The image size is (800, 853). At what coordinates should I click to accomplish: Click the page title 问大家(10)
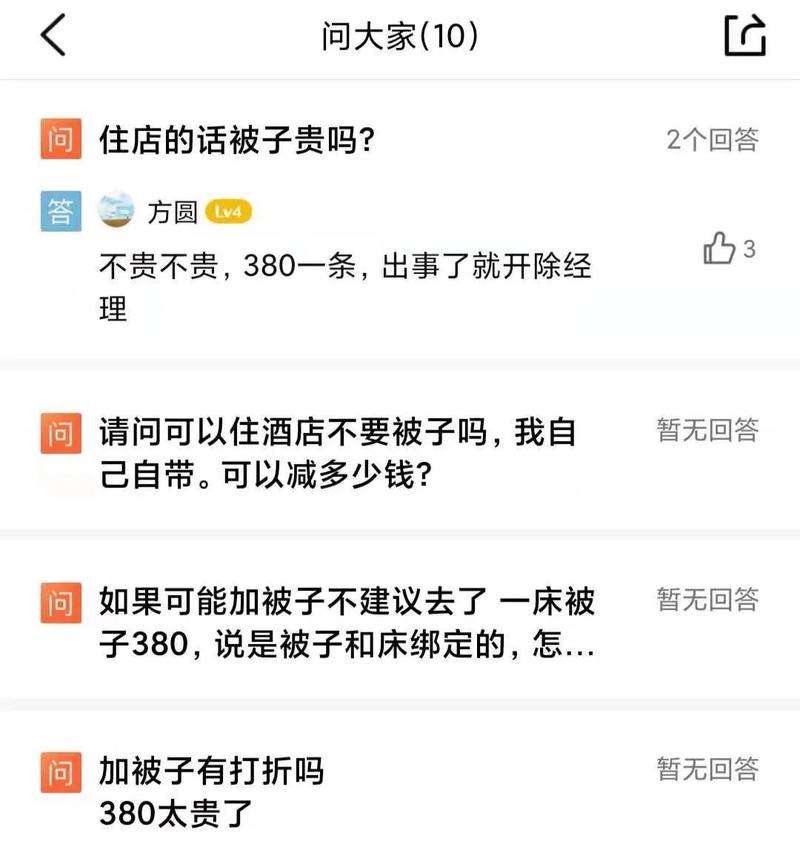pos(400,32)
